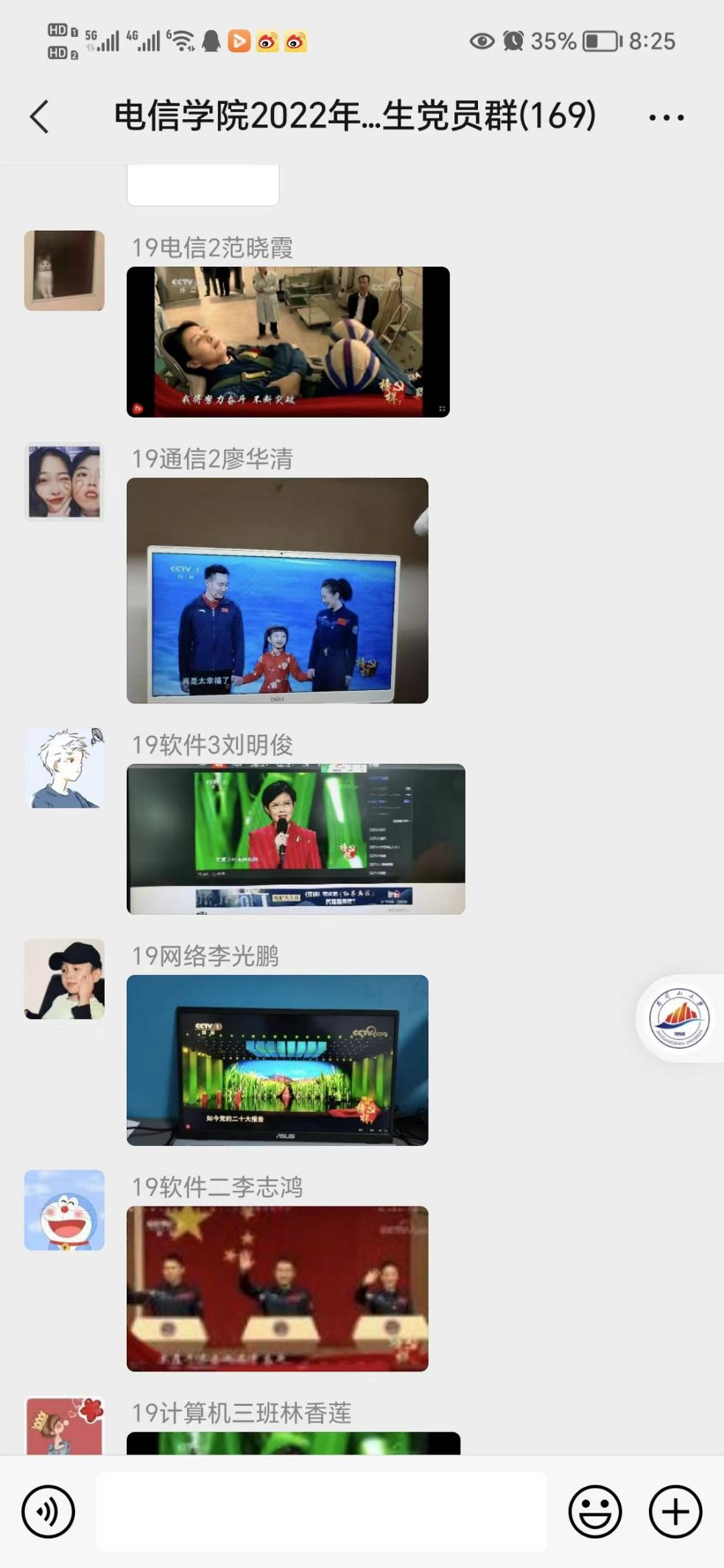Open the plus attachments menu

point(675,1512)
